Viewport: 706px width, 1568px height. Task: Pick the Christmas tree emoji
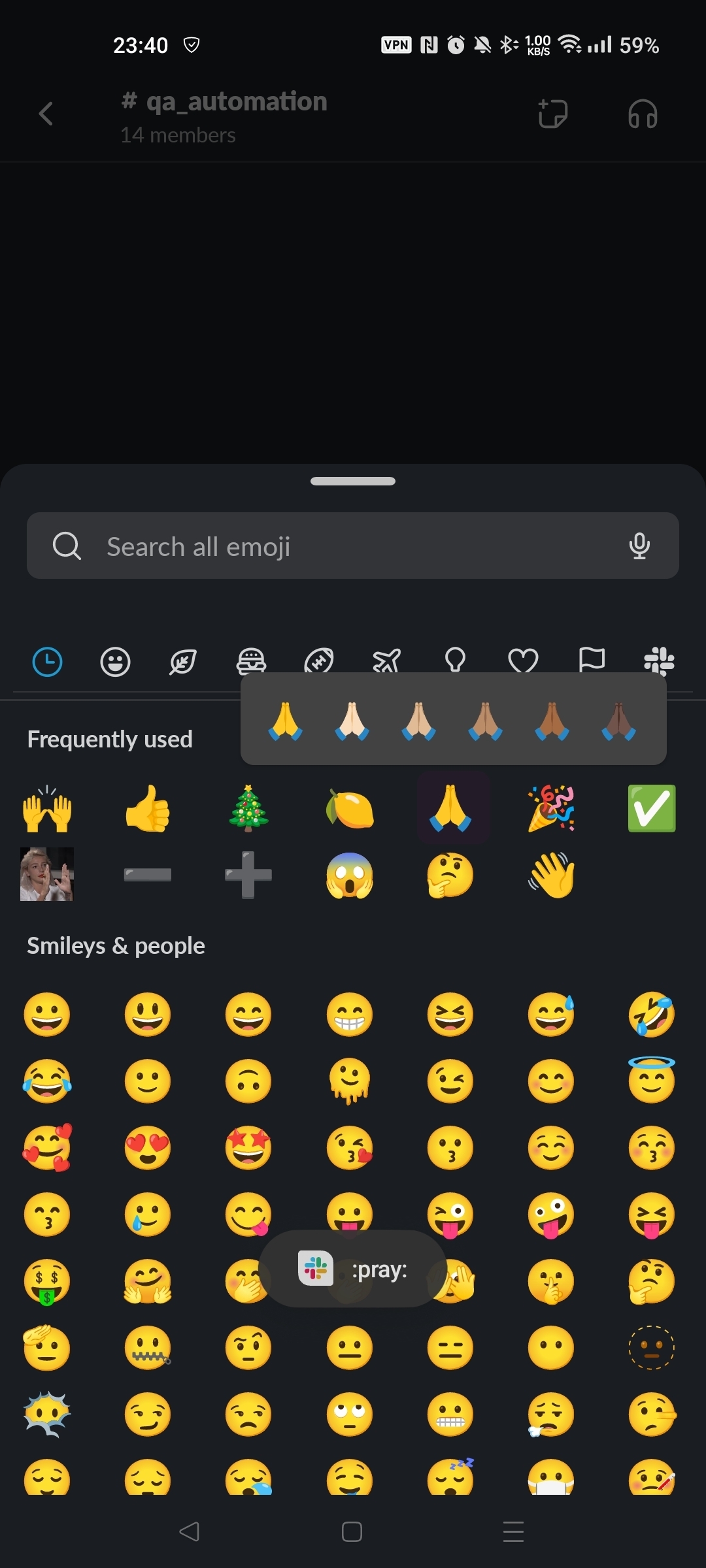(248, 809)
